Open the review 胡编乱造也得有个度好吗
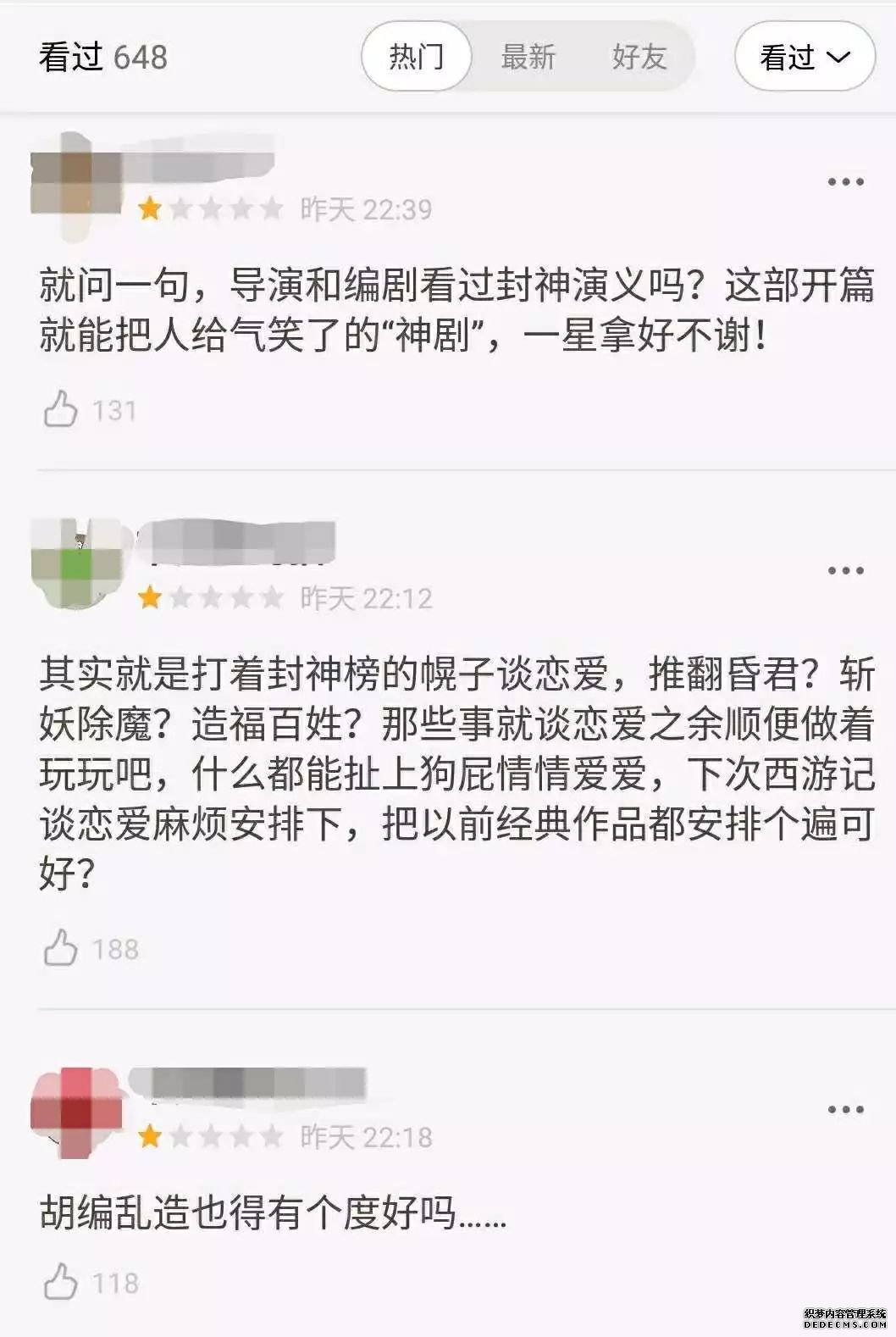Screen dimensions: 896x1337 [x=273, y=1213]
